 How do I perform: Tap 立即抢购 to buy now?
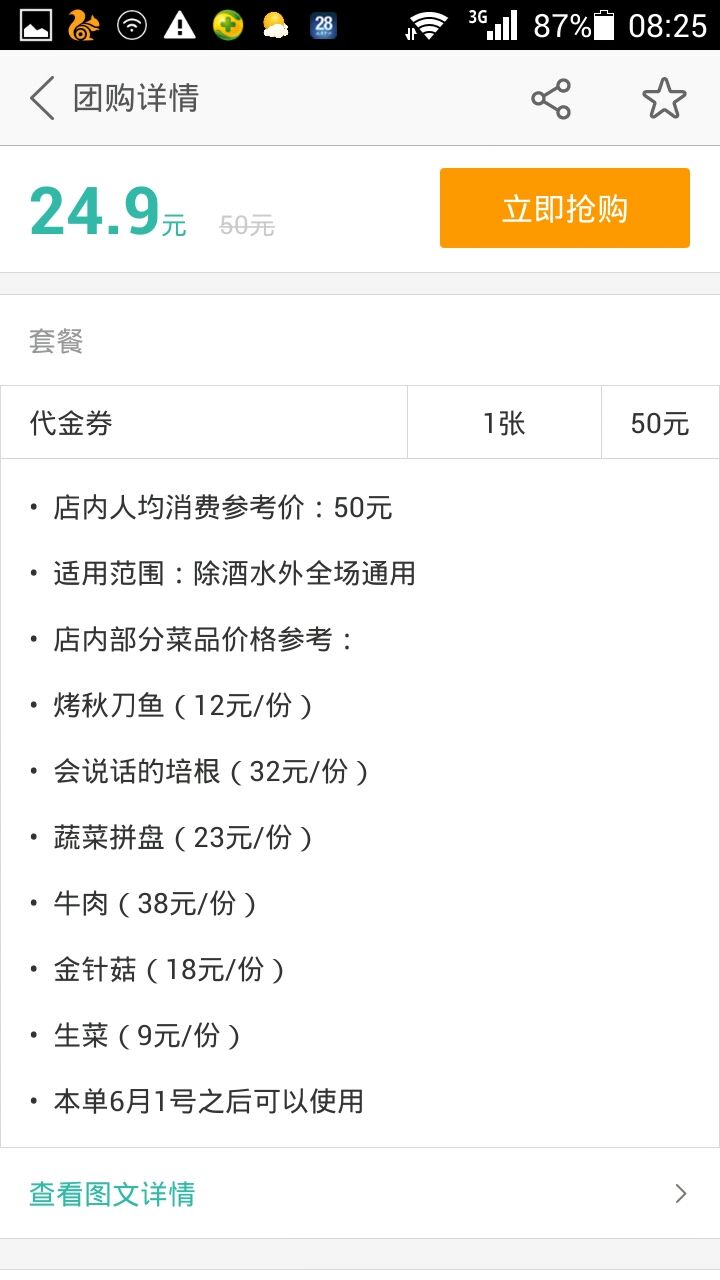[x=565, y=208]
